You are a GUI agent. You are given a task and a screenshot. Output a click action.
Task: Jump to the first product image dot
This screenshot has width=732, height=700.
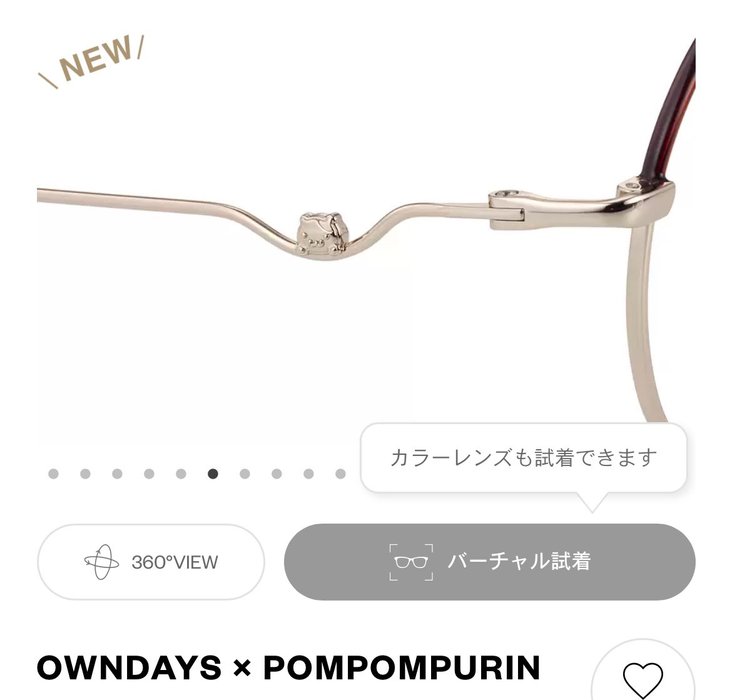pos(53,474)
